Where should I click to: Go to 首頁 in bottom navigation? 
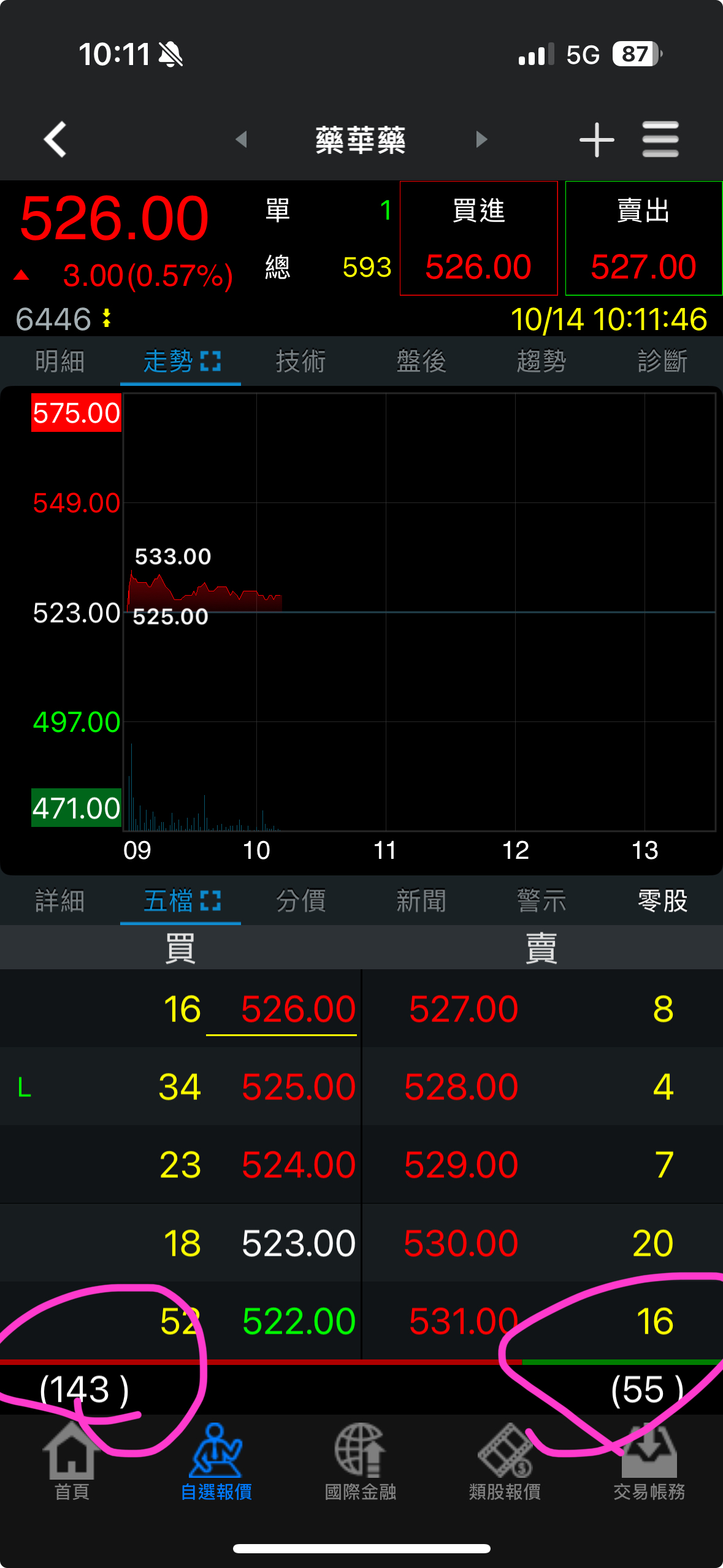[72, 1463]
